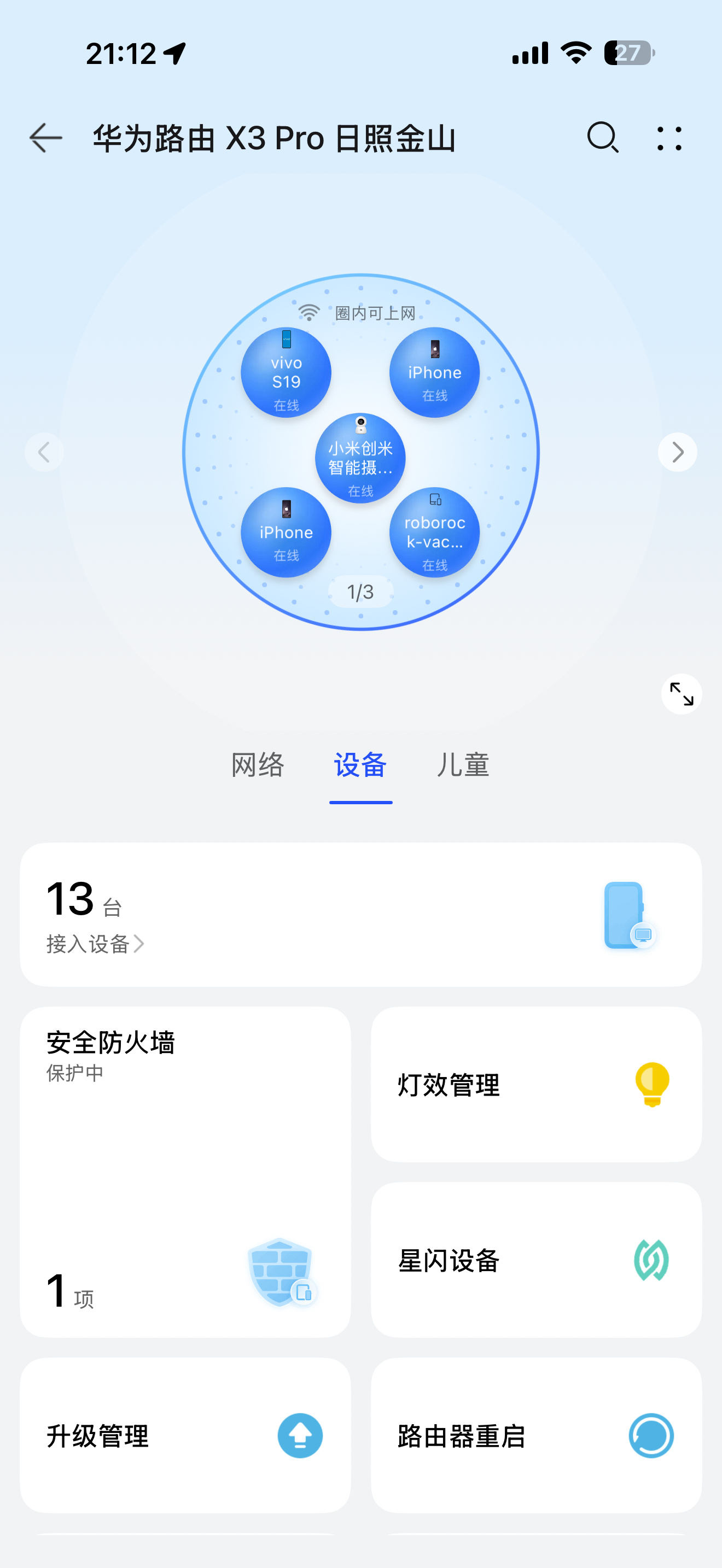Select the roborock-vac device bubble

coord(435,533)
